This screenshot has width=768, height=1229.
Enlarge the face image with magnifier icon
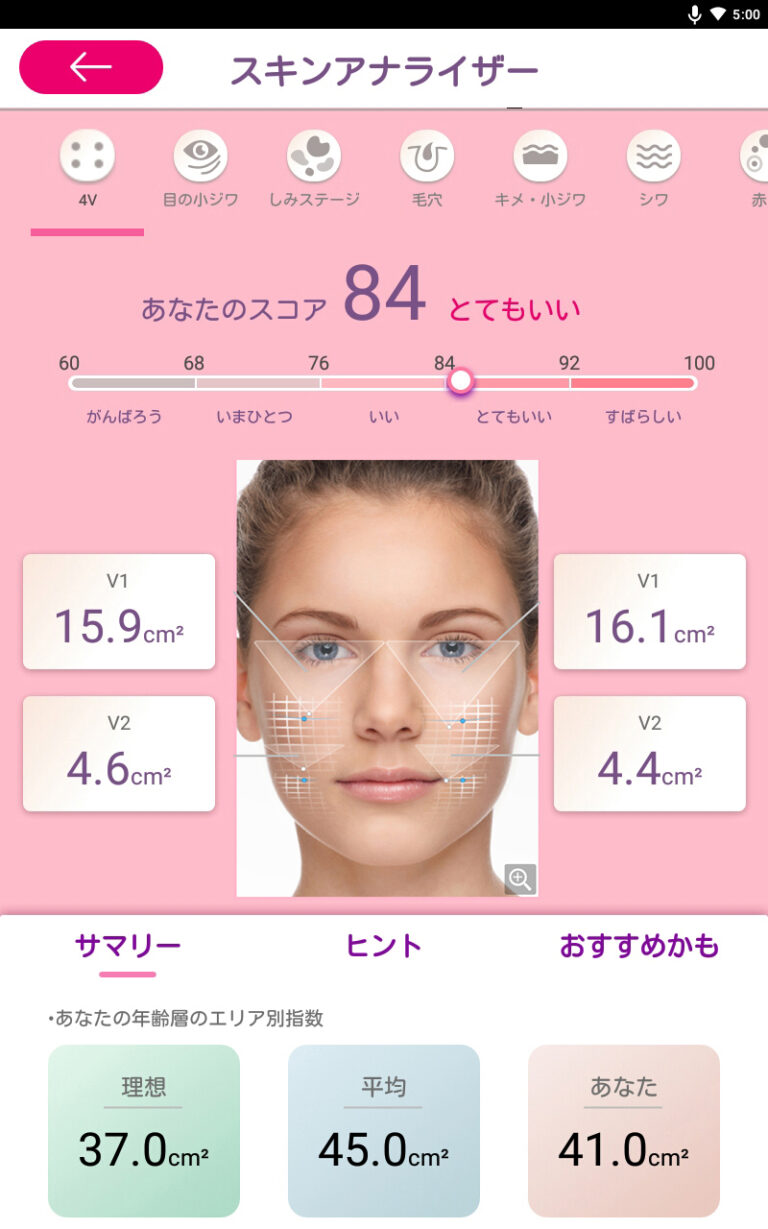coord(520,879)
